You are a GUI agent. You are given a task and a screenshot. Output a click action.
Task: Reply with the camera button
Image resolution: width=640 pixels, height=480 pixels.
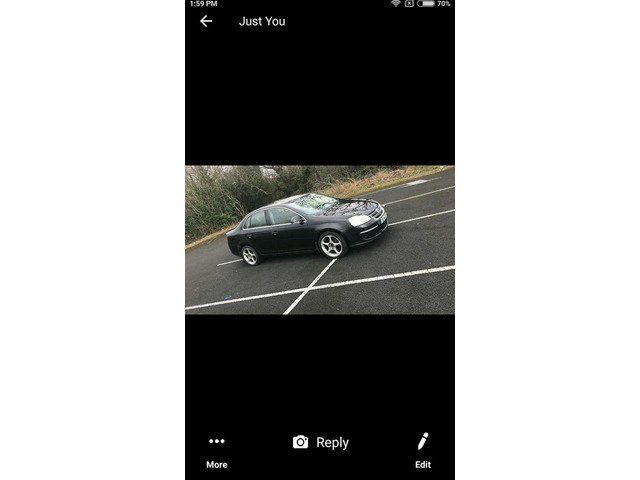320,442
